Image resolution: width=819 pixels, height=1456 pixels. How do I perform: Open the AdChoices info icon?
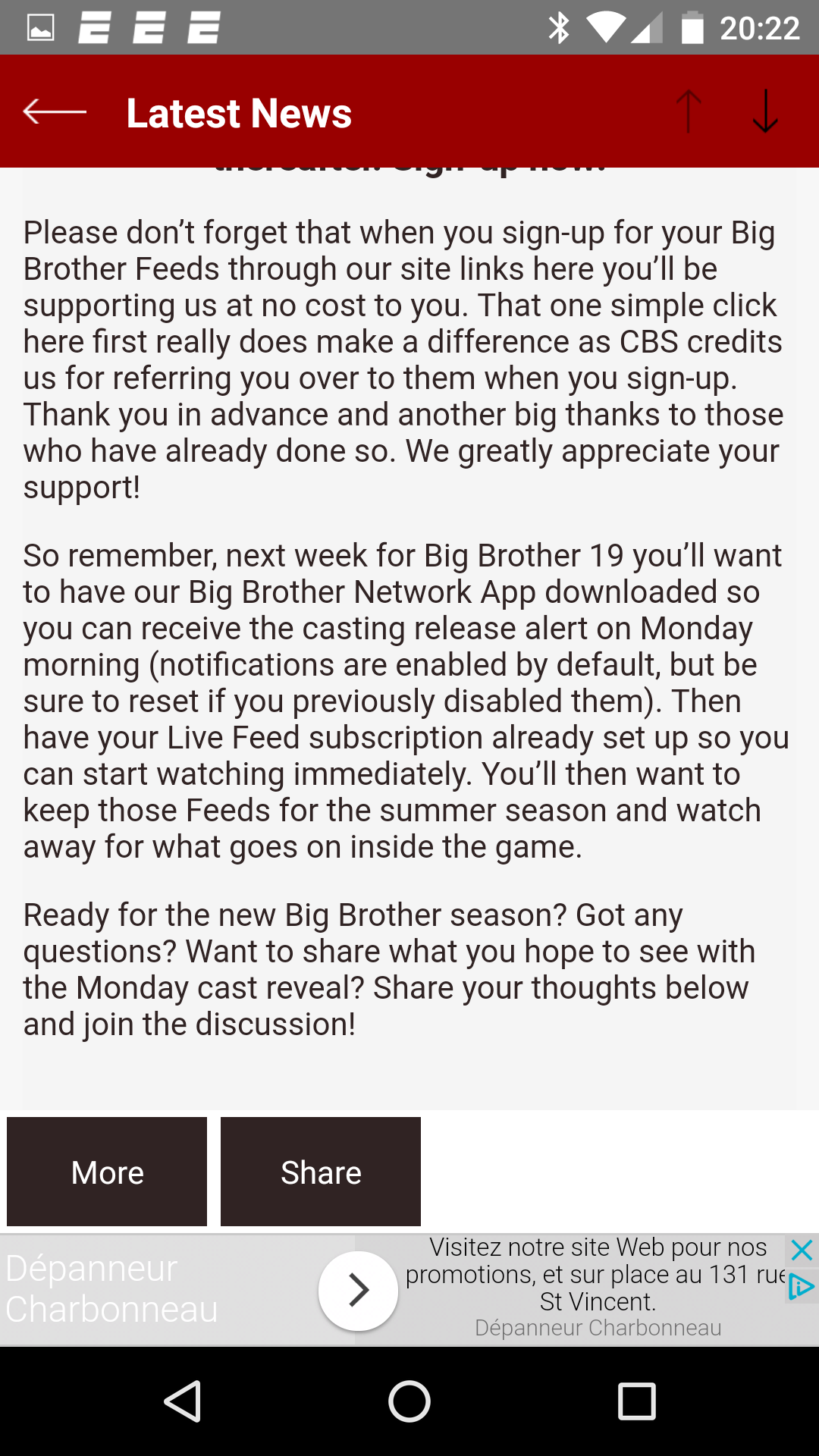(802, 1287)
